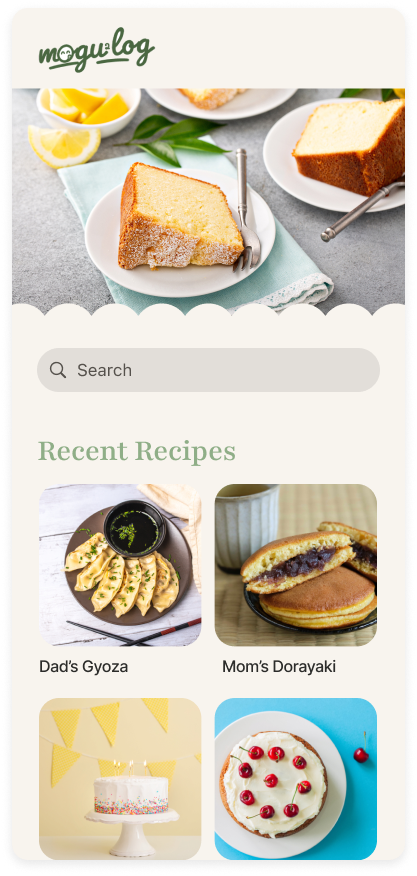This screenshot has width=417, height=876.
Task: Open the birthday cake recipe card
Action: pos(120,779)
